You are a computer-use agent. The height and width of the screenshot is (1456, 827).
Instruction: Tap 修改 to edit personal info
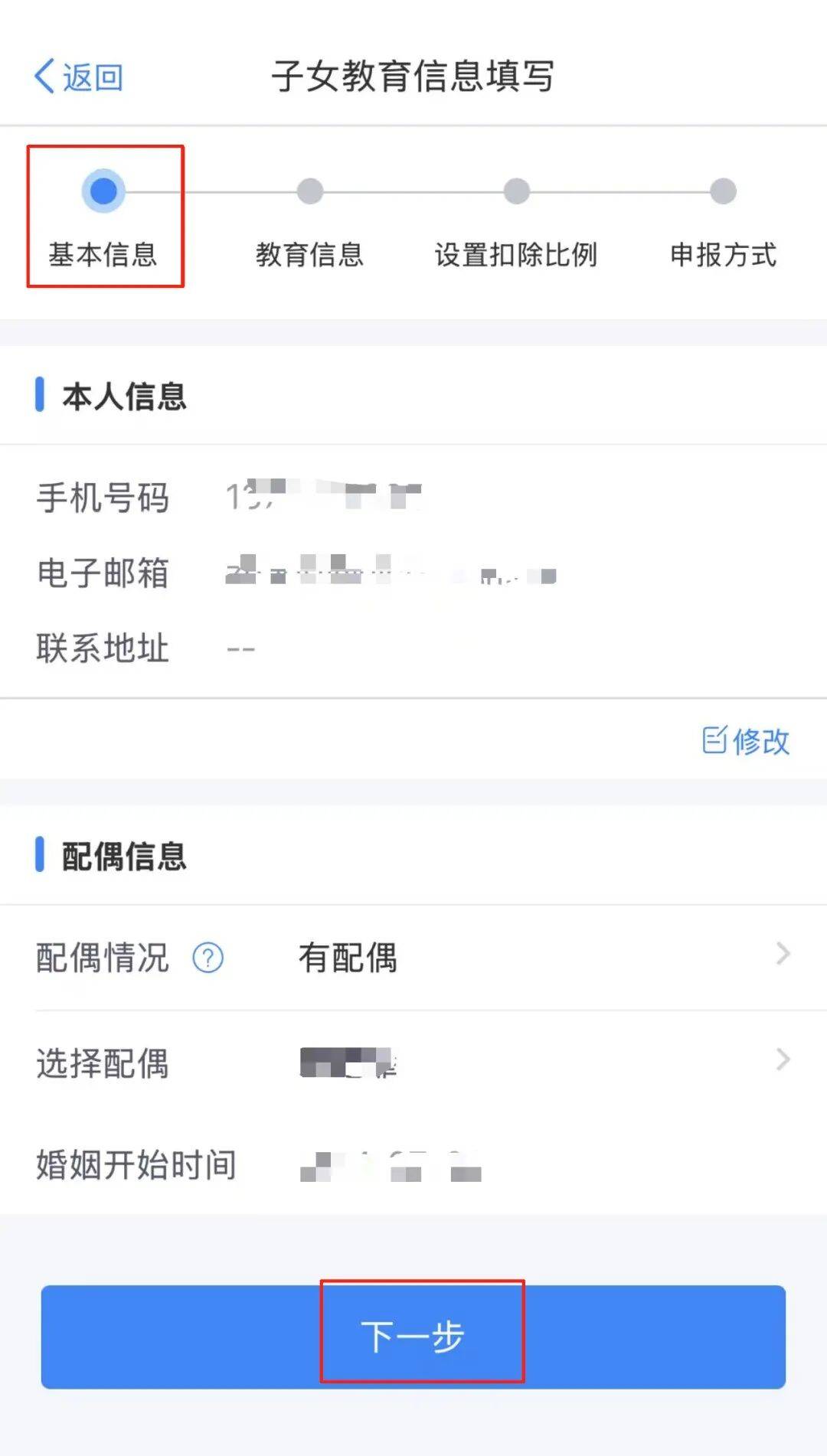[x=745, y=740]
